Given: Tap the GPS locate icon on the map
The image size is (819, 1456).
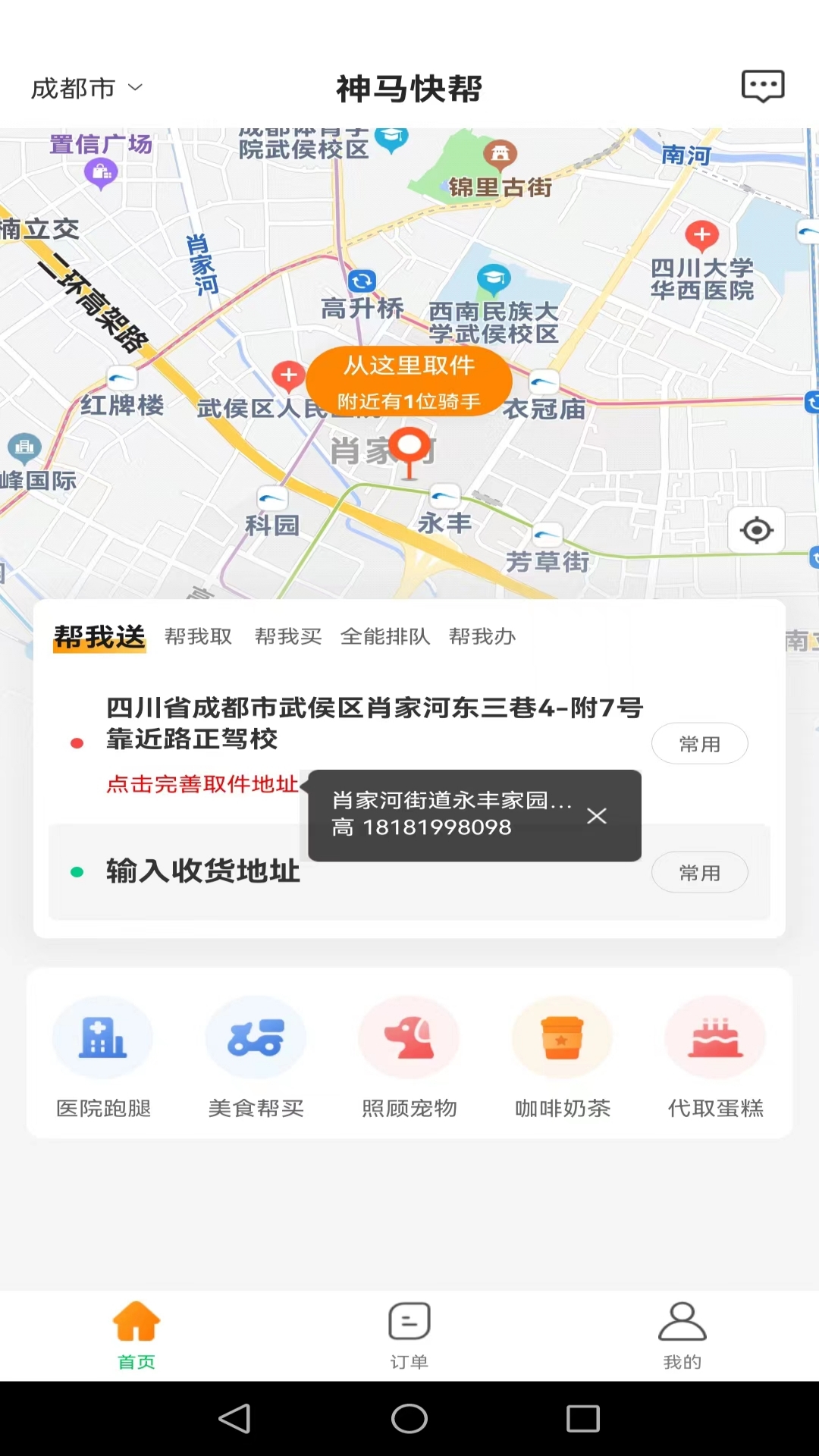Looking at the screenshot, I should coord(755,530).
